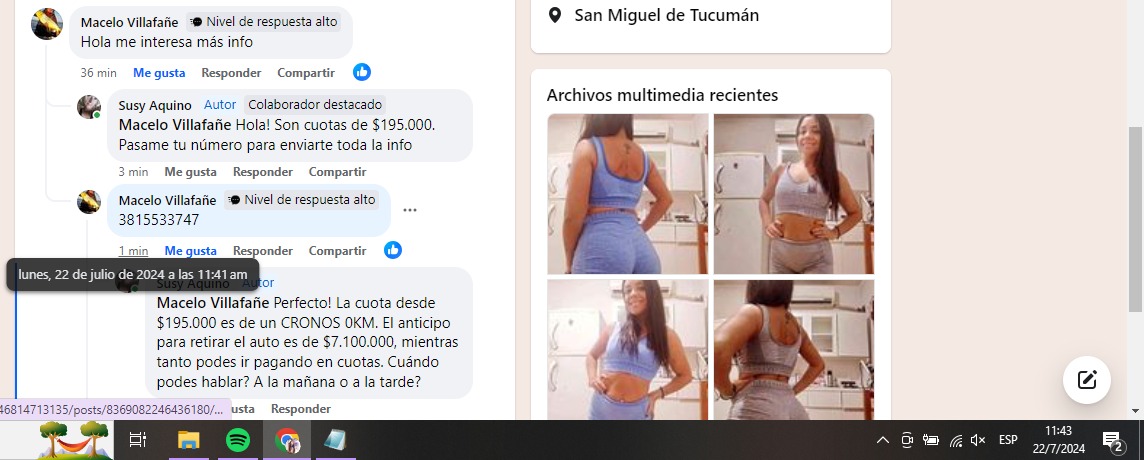
Task: Open the blue top photo in recent media
Action: tap(627, 193)
